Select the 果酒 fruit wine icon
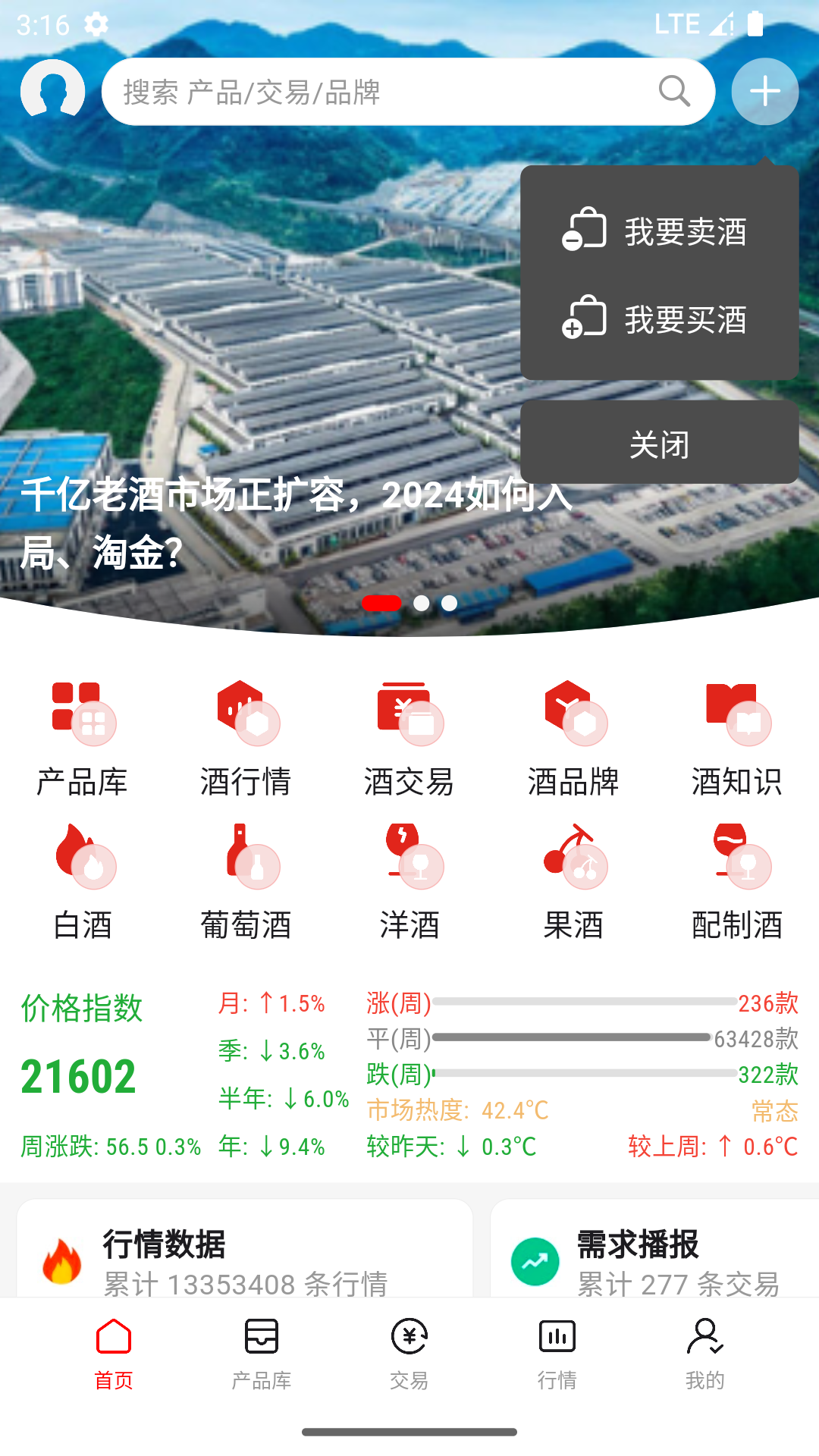The image size is (819, 1456). coord(573,864)
